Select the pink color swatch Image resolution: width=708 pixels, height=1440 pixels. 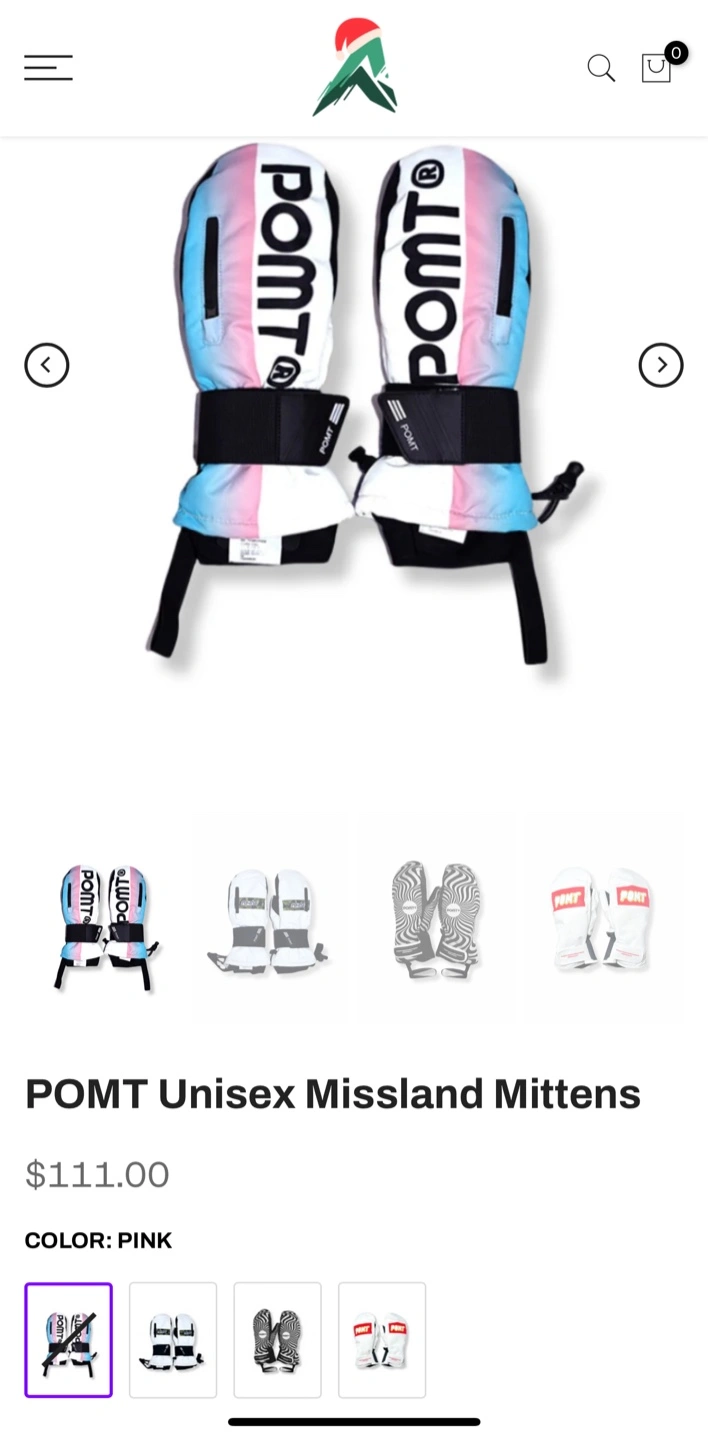tap(69, 1340)
